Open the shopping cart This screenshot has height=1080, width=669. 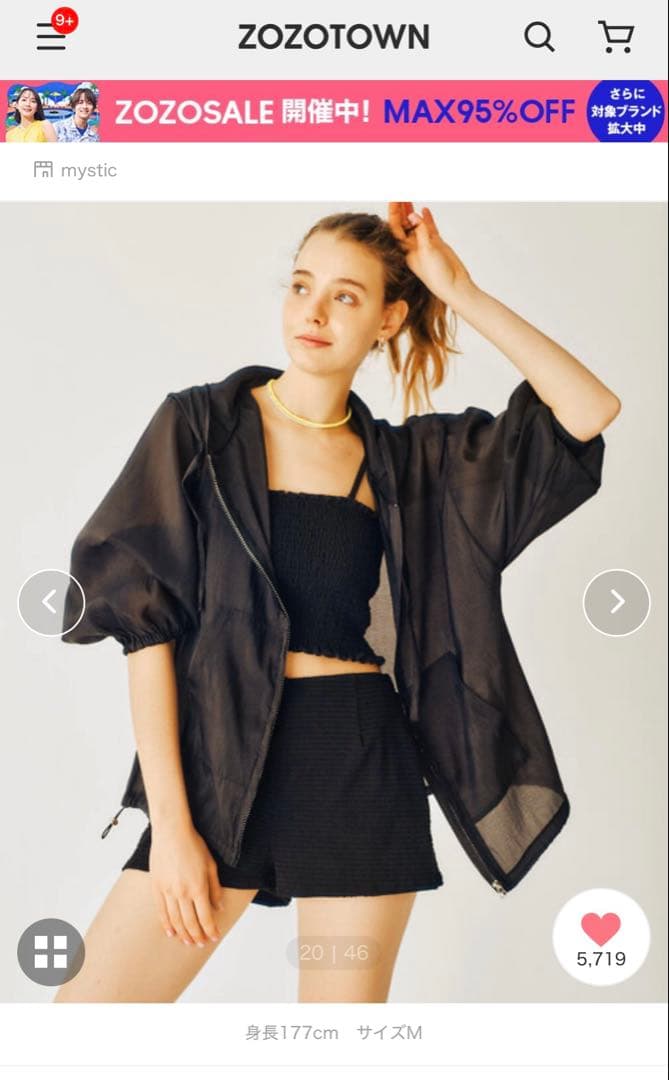coord(615,37)
